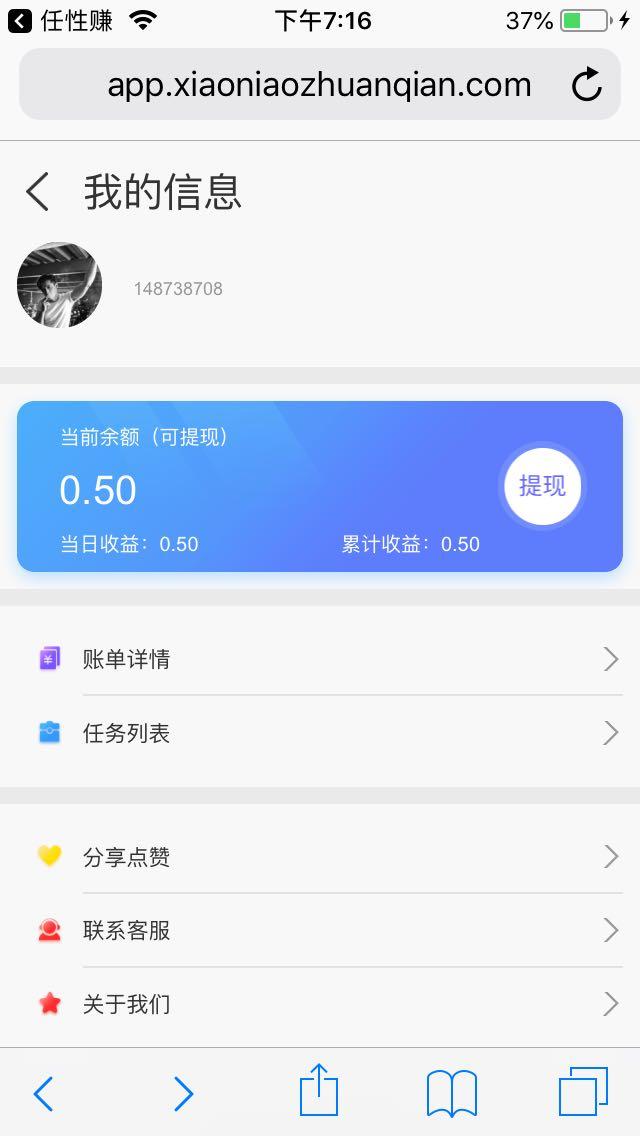Image resolution: width=640 pixels, height=1136 pixels.
Task: Tap the 提现 withdraw button
Action: click(x=542, y=486)
